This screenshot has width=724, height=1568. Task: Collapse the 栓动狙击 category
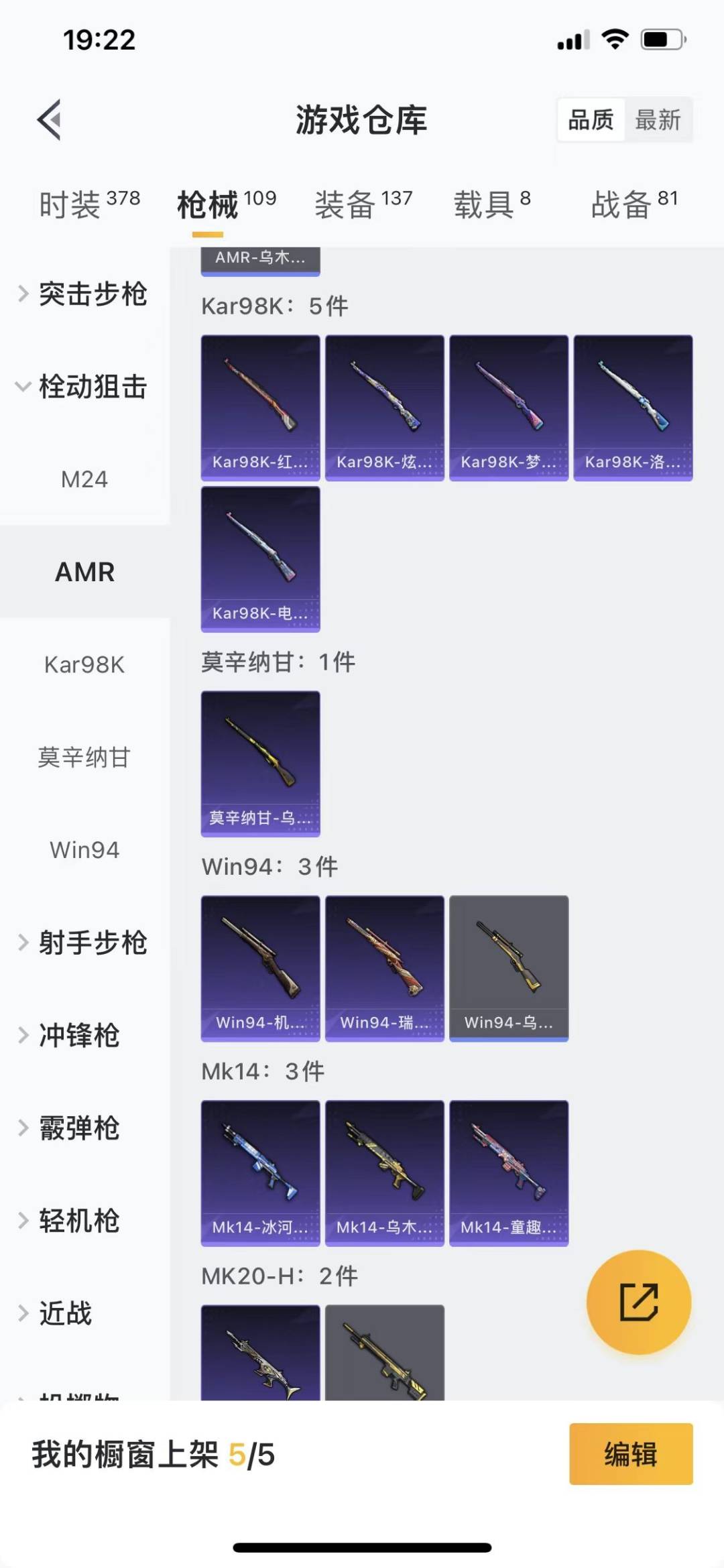pos(84,387)
